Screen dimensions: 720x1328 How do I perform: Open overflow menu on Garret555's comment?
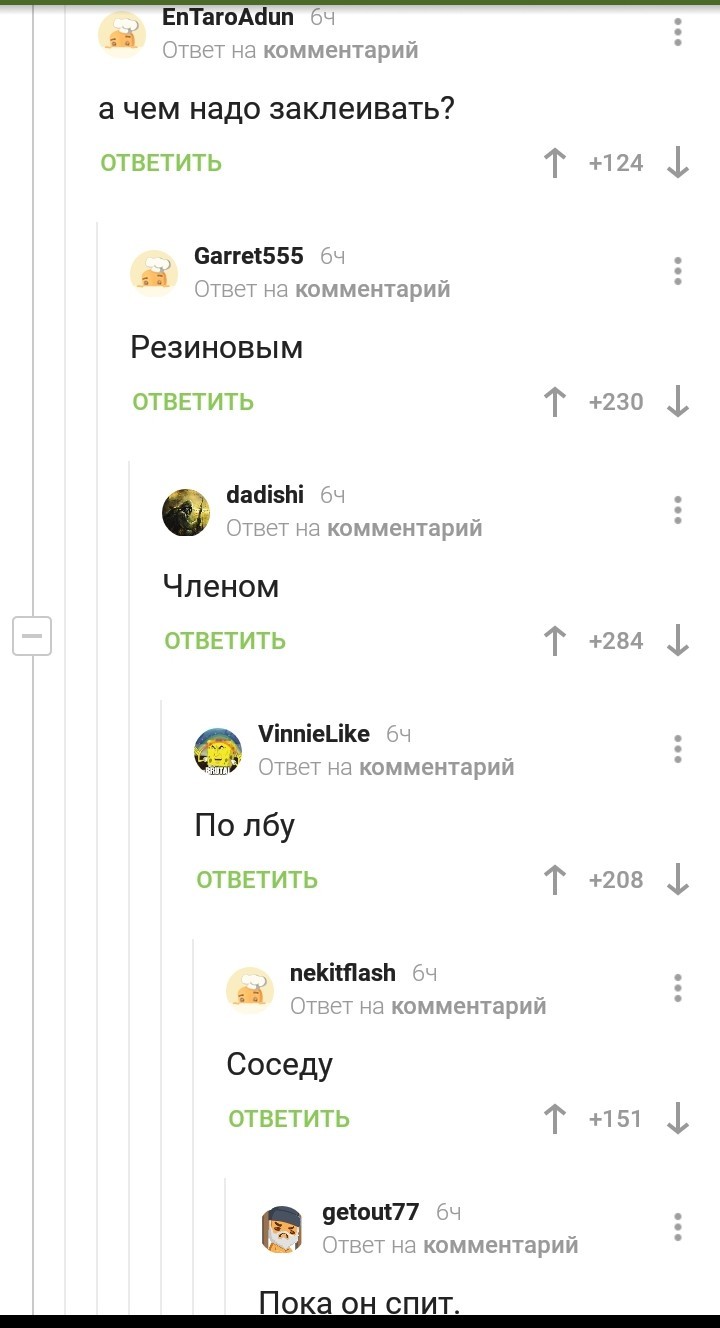point(678,271)
